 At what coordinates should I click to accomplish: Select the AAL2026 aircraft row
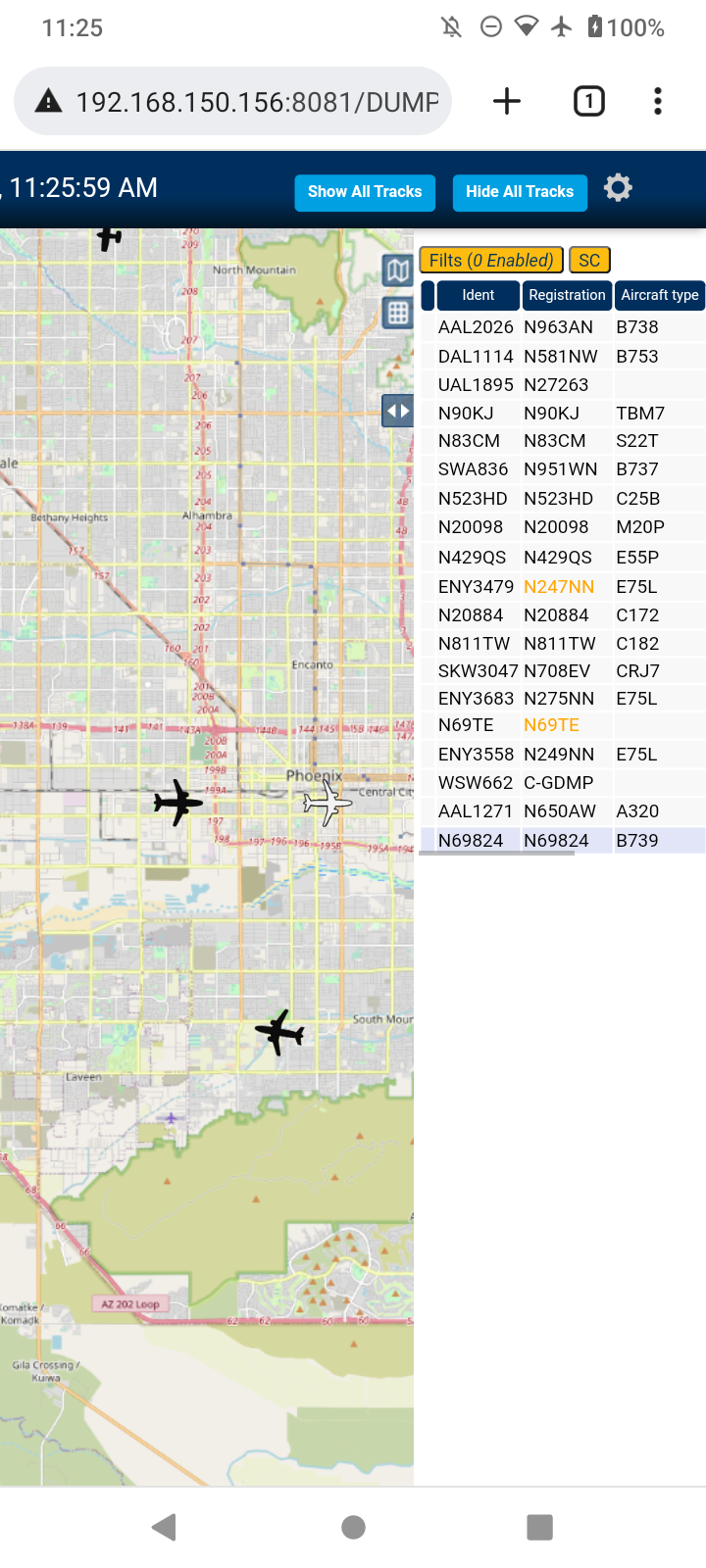(563, 327)
